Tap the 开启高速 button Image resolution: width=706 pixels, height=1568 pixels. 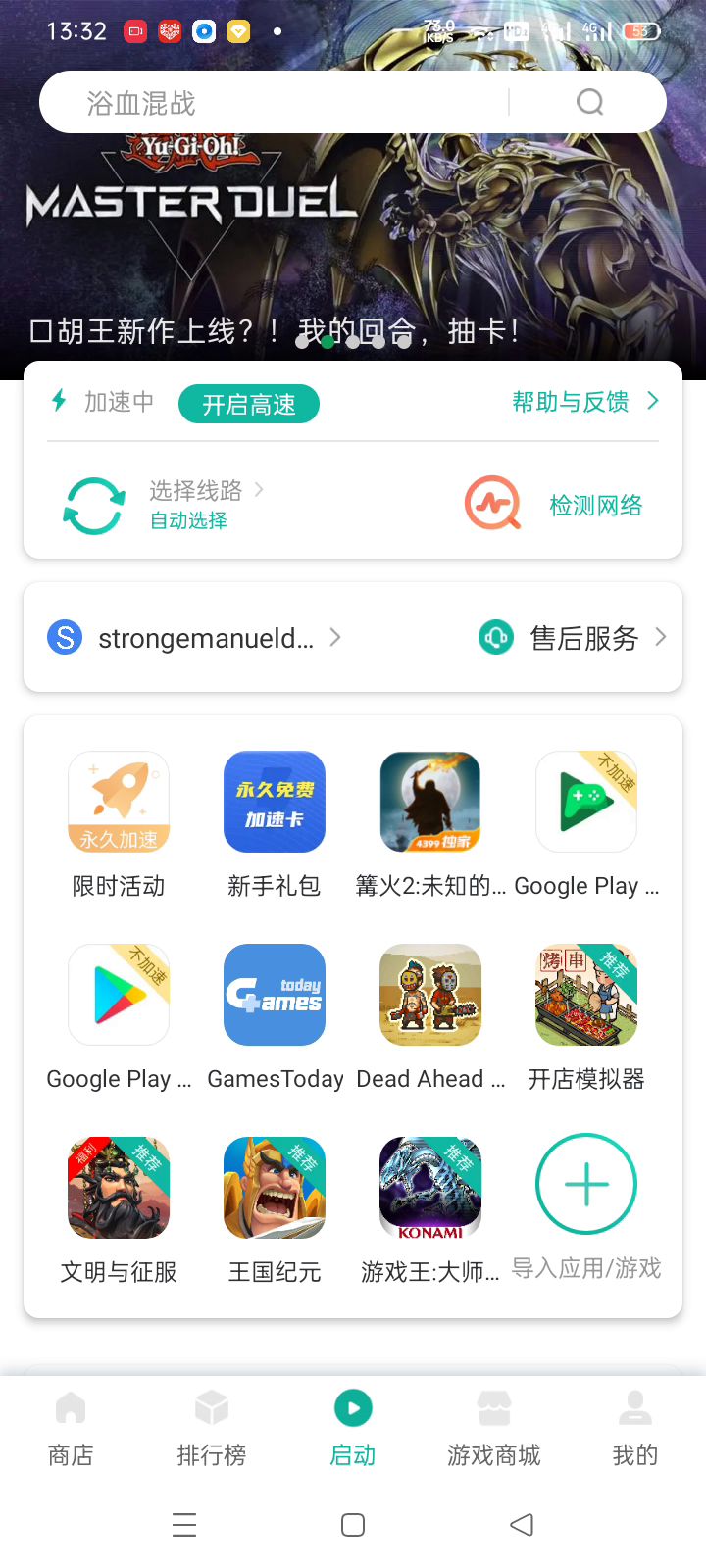click(x=249, y=404)
